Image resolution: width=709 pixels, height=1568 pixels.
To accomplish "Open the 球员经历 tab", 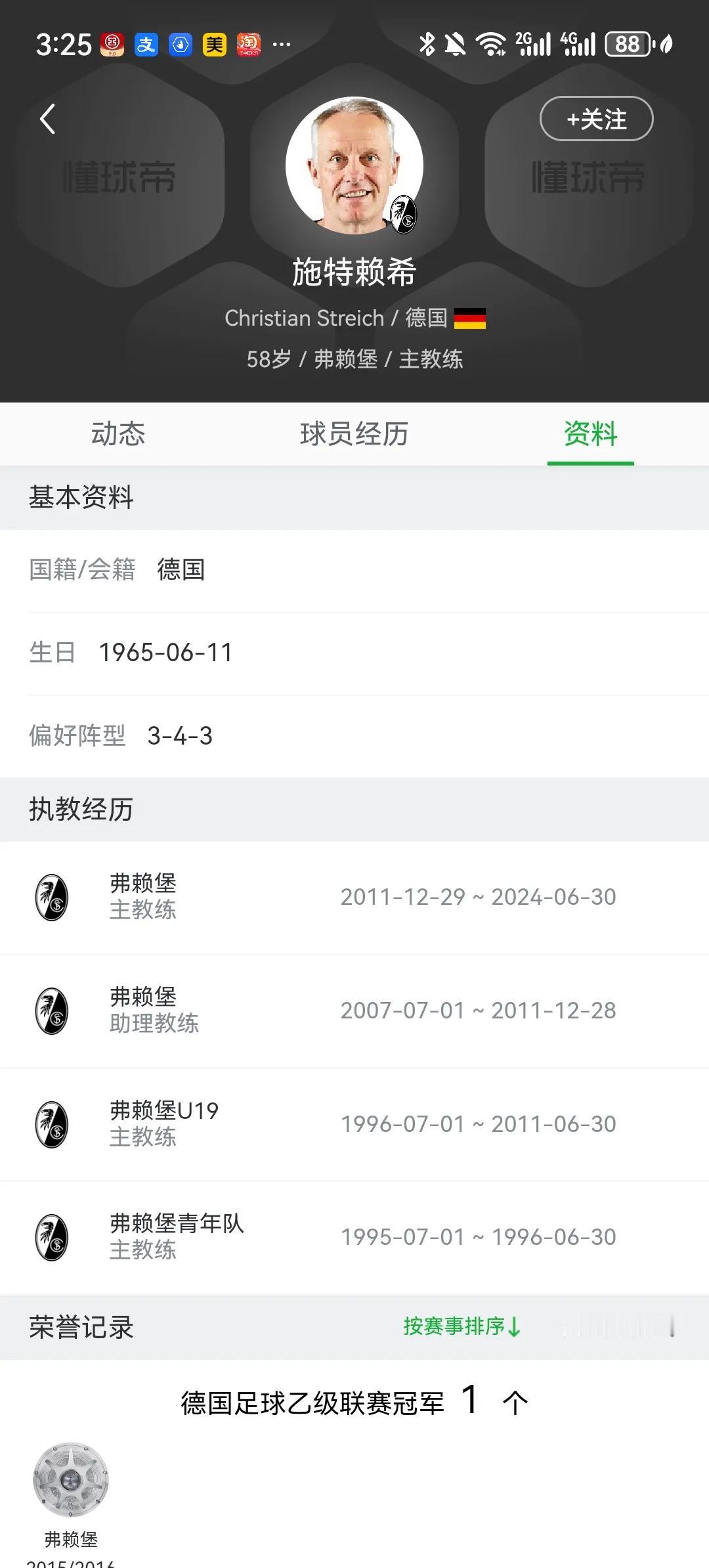I will (x=354, y=435).
